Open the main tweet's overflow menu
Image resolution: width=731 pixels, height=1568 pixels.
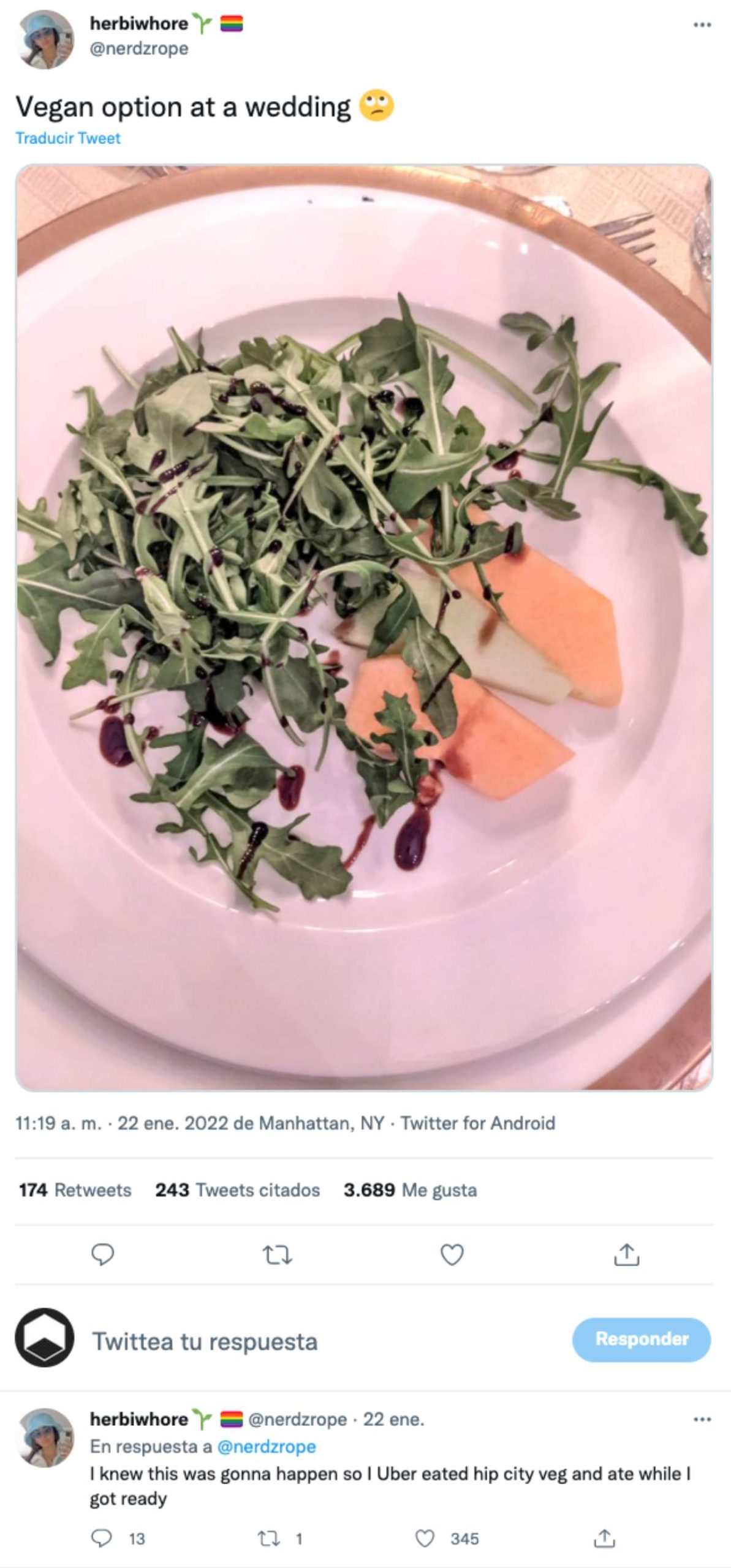click(x=702, y=25)
